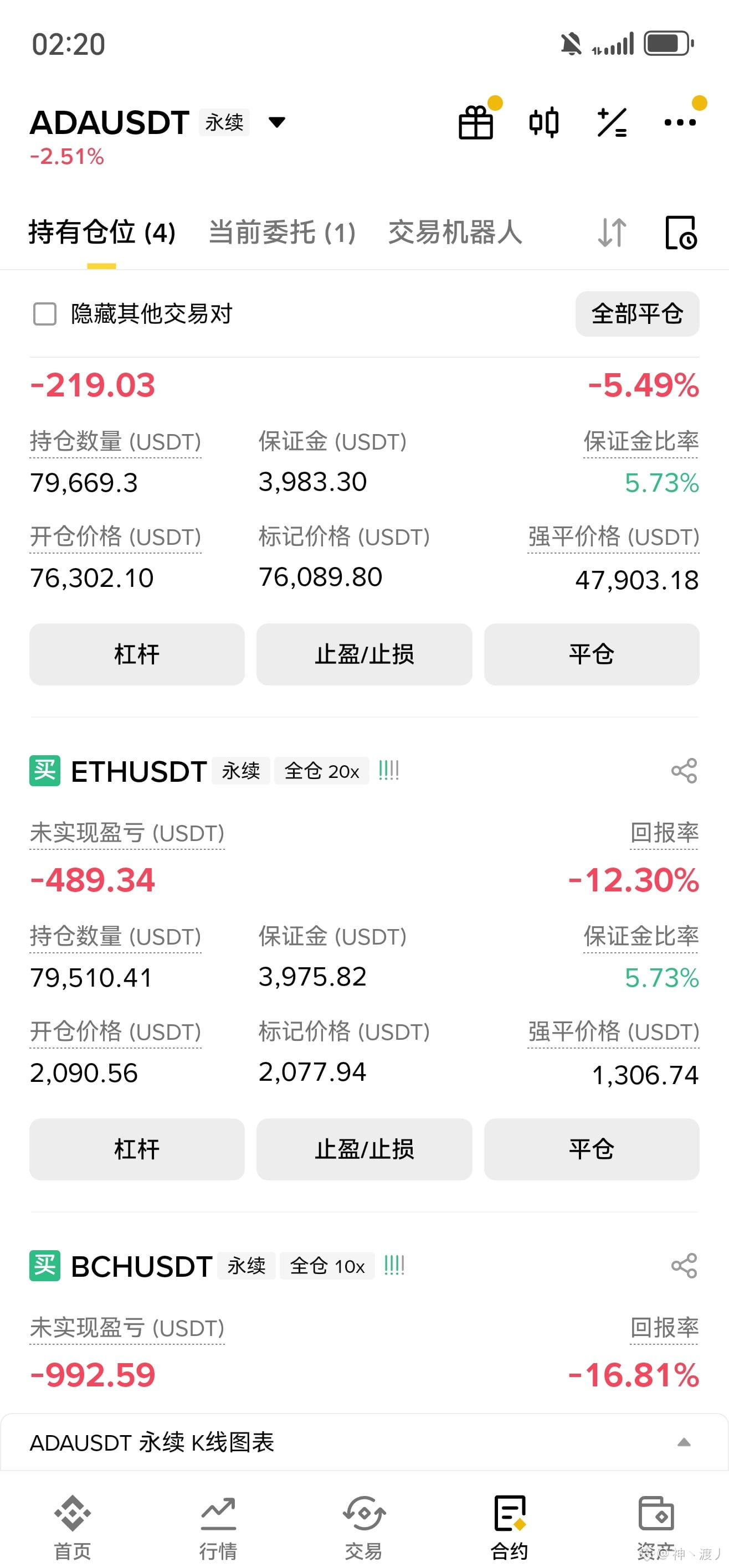Tap the 全部平仓 button
The width and height of the screenshot is (729, 1568).
point(637,314)
